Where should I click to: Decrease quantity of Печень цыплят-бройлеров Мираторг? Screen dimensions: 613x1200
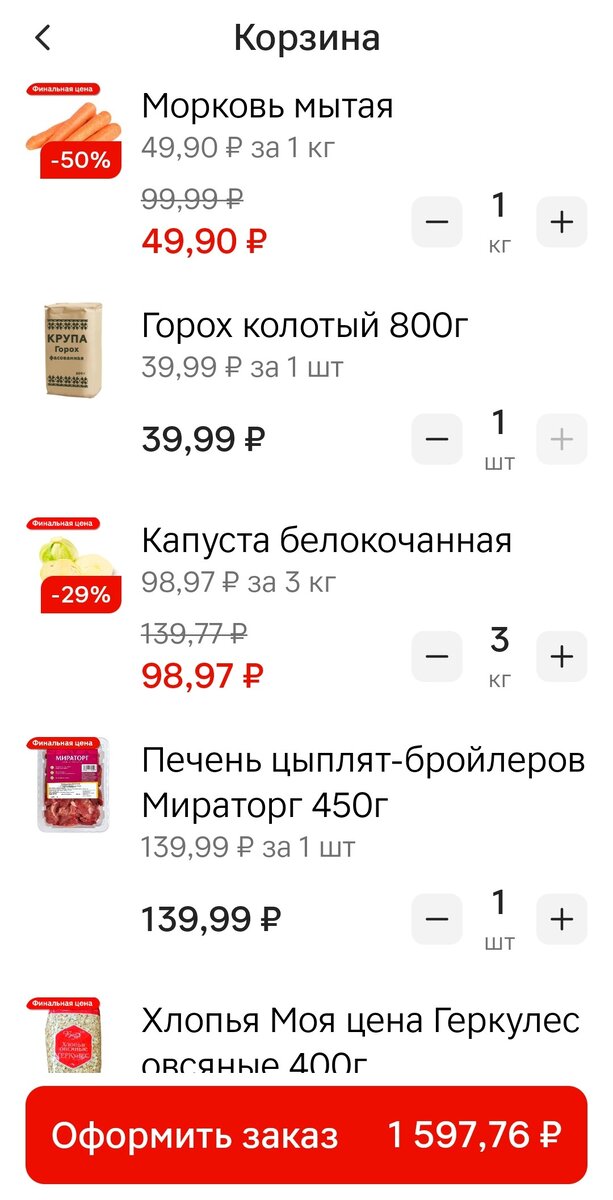tap(437, 918)
